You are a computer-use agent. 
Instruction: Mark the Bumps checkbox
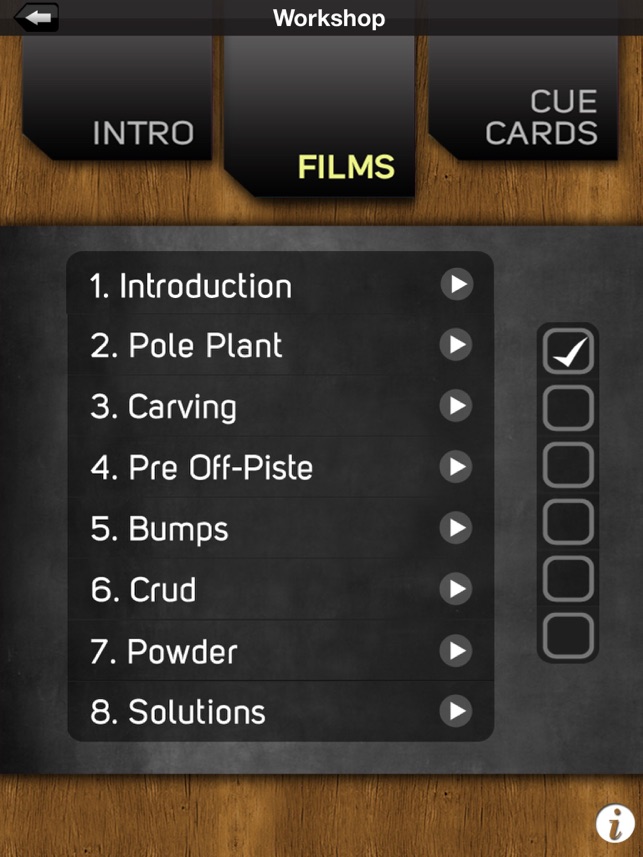click(x=568, y=523)
